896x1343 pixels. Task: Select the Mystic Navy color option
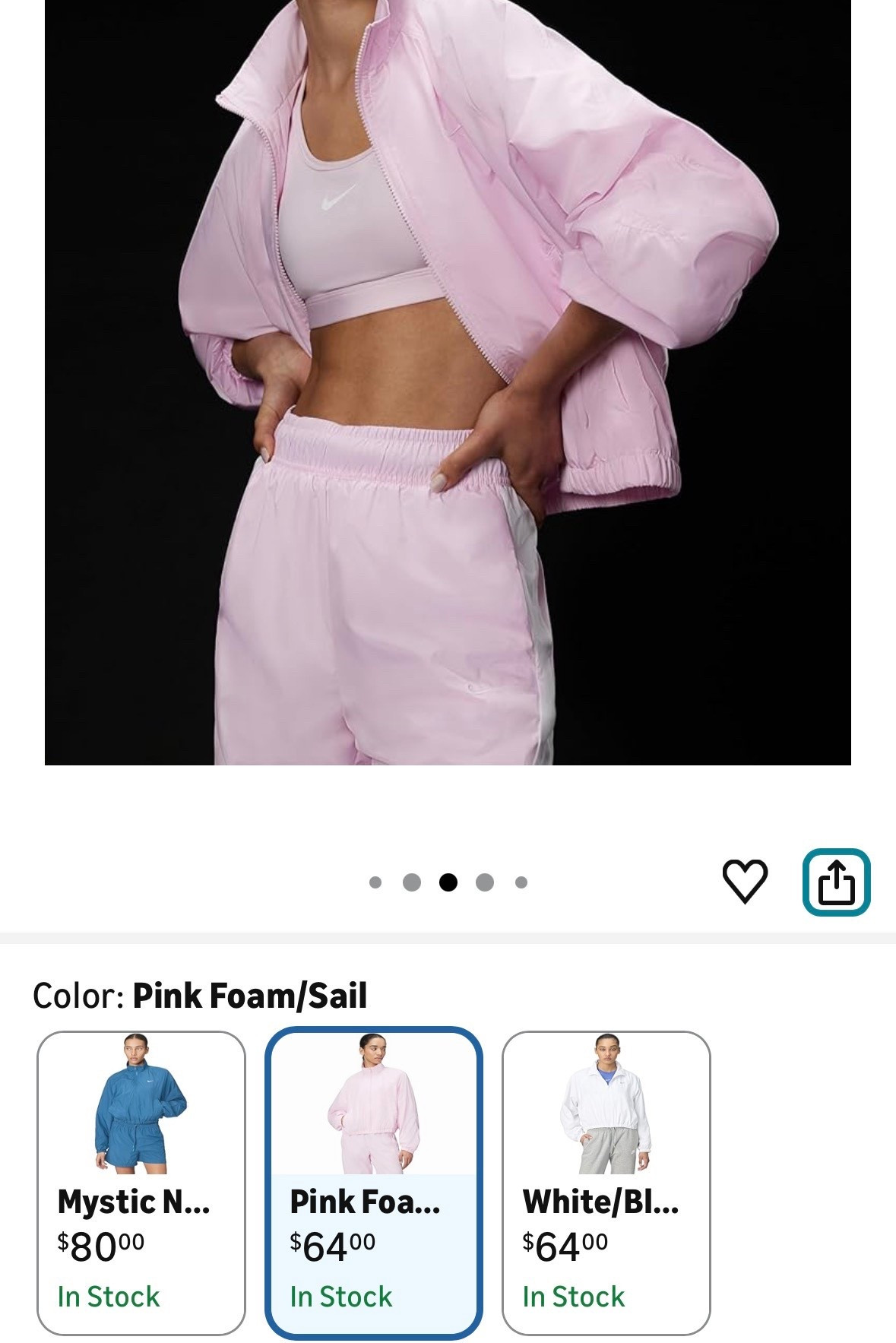141,1182
